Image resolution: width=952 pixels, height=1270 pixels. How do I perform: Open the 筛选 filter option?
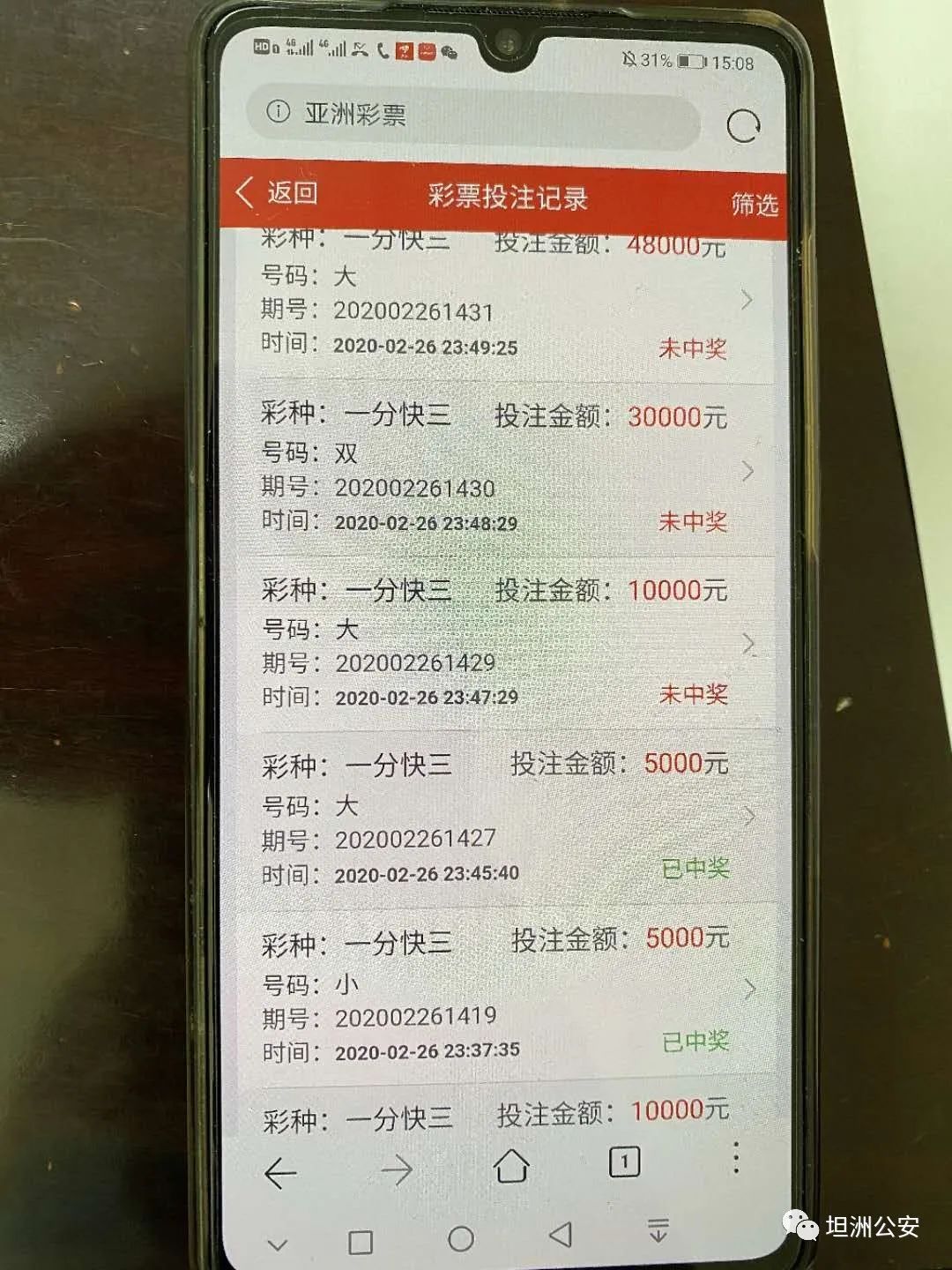click(x=754, y=205)
